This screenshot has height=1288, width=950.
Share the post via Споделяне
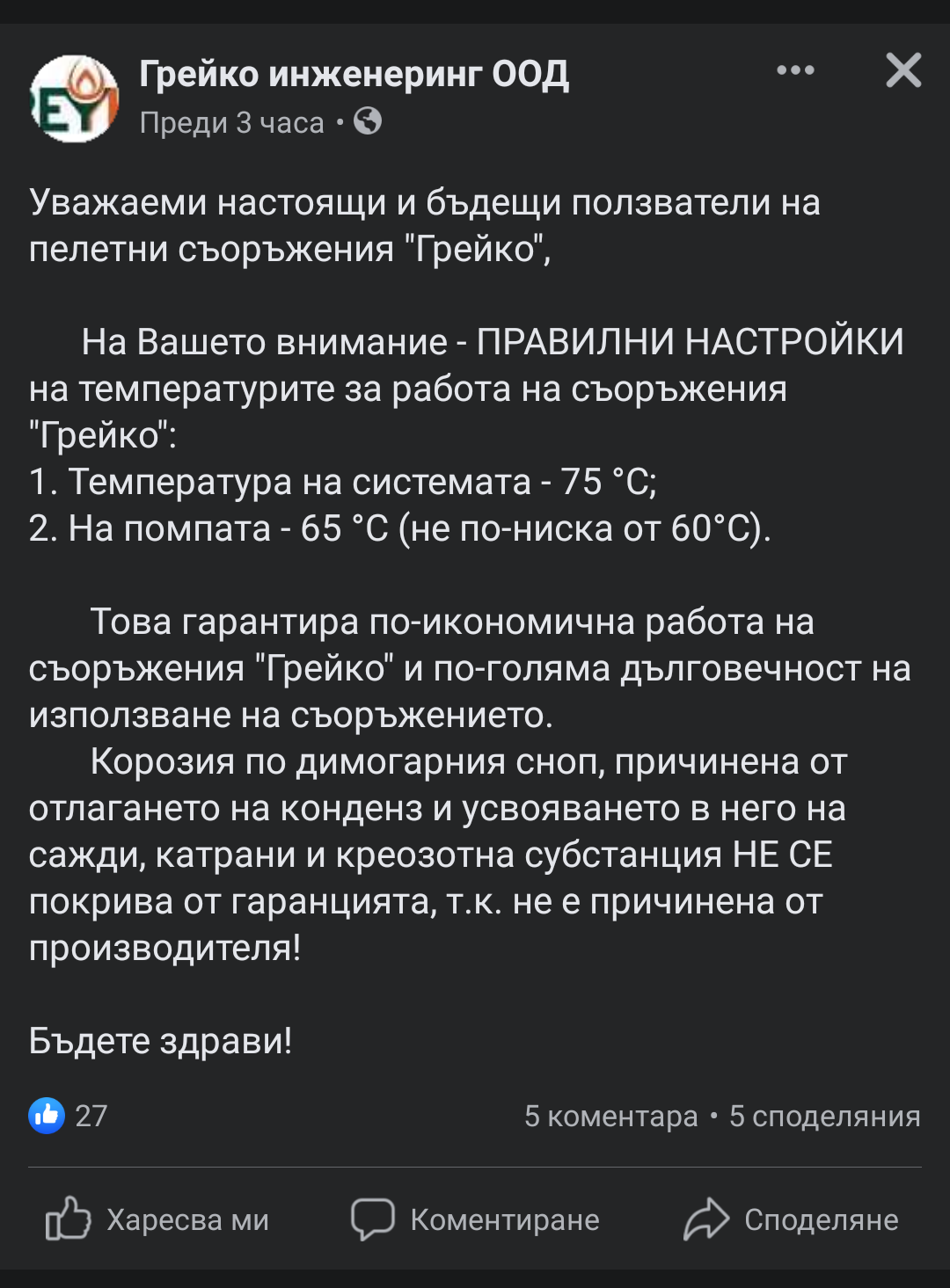click(792, 1219)
